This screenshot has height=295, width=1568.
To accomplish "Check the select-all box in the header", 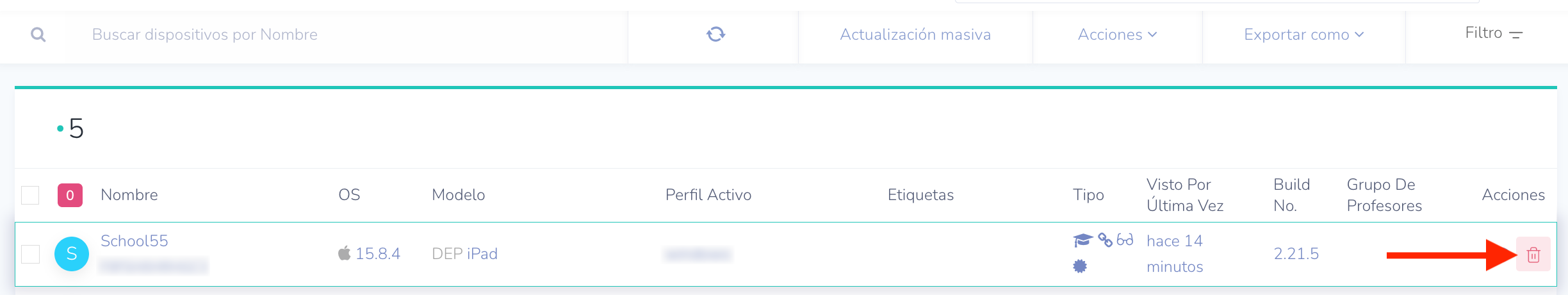I will click(x=30, y=195).
